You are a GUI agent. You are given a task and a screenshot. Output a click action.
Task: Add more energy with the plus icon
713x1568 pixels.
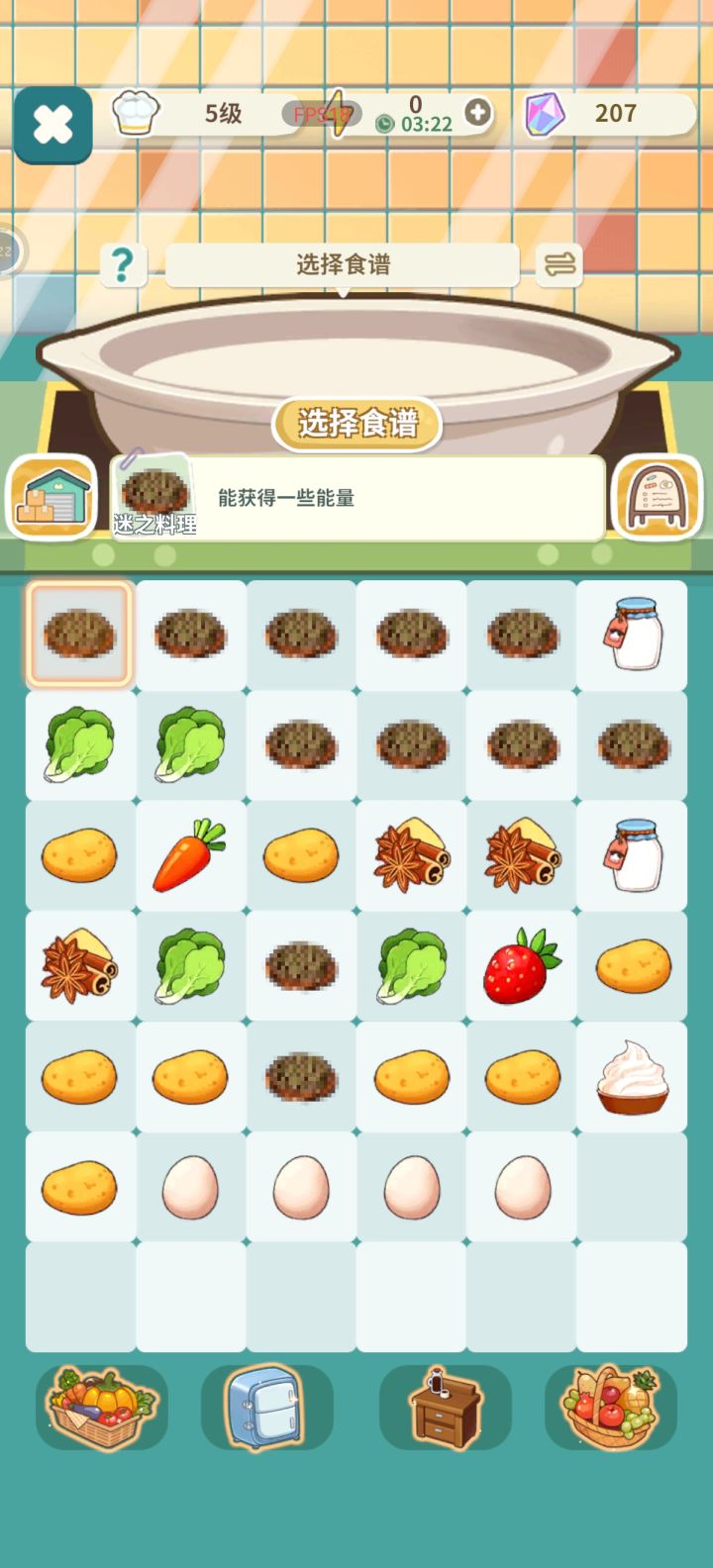(x=477, y=112)
